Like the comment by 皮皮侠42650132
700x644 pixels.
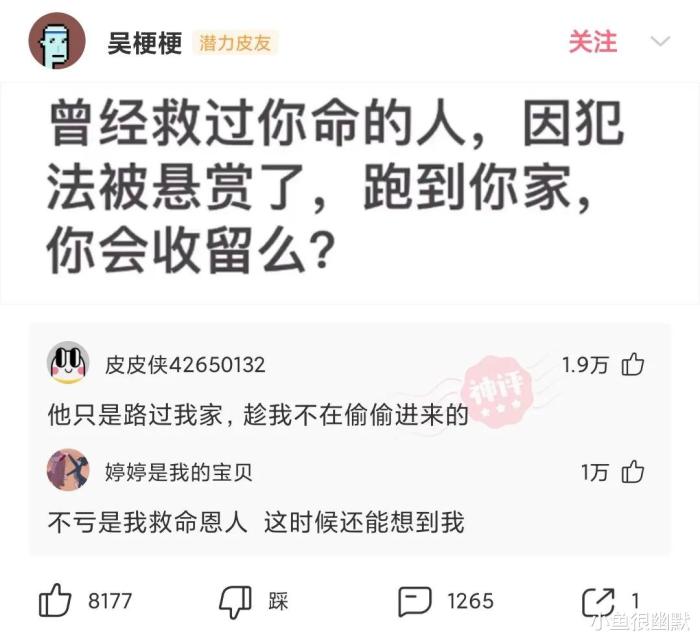pyautogui.click(x=633, y=365)
